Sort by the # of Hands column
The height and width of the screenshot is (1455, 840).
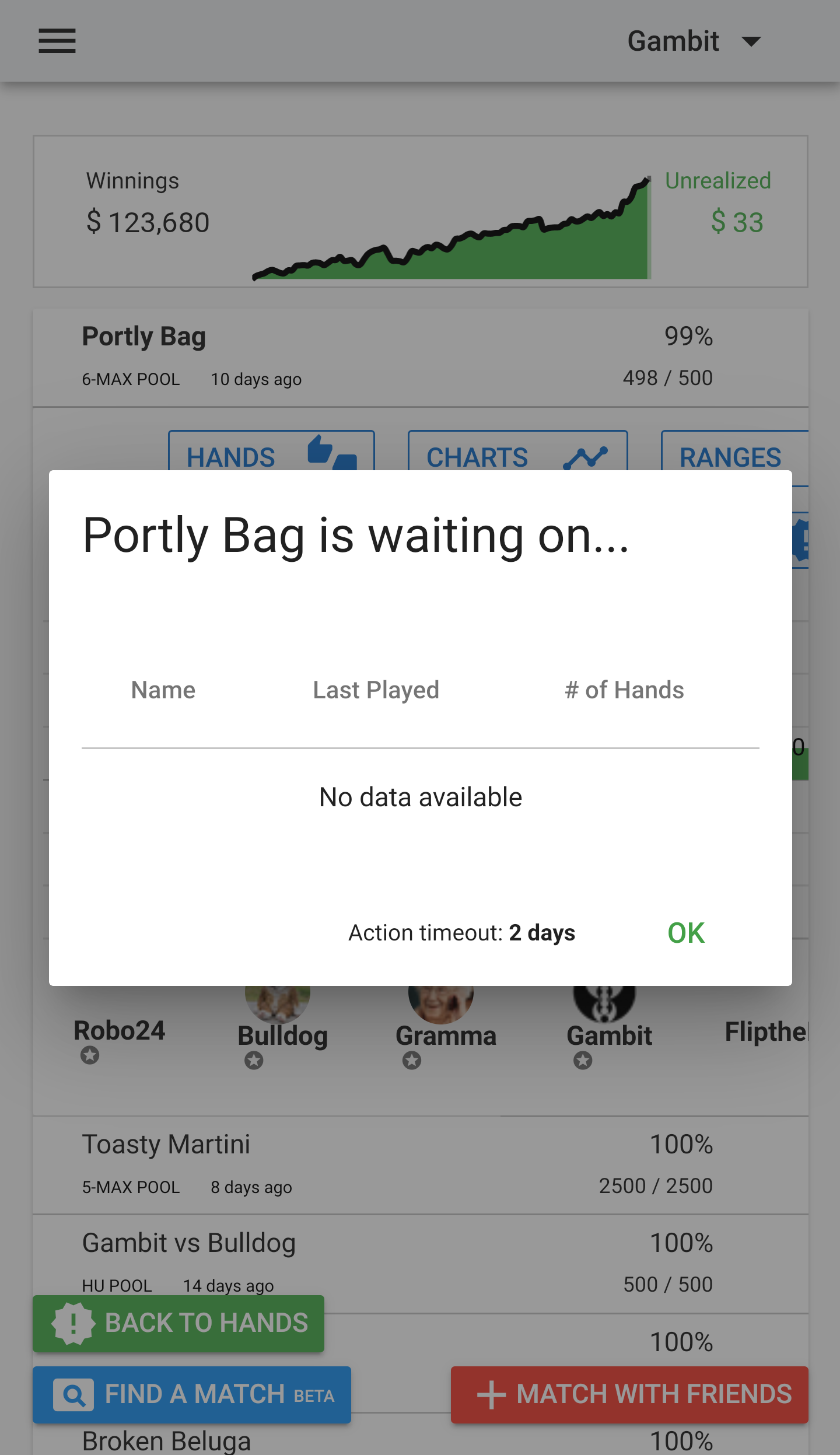[624, 690]
